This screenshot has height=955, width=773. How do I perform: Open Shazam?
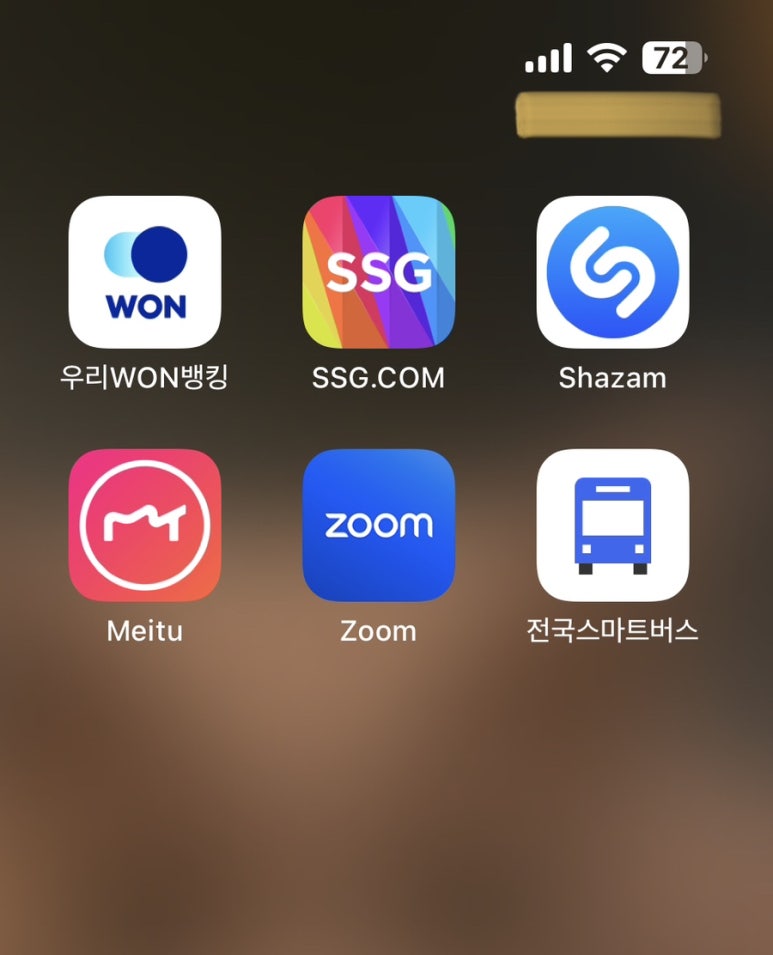[x=612, y=272]
